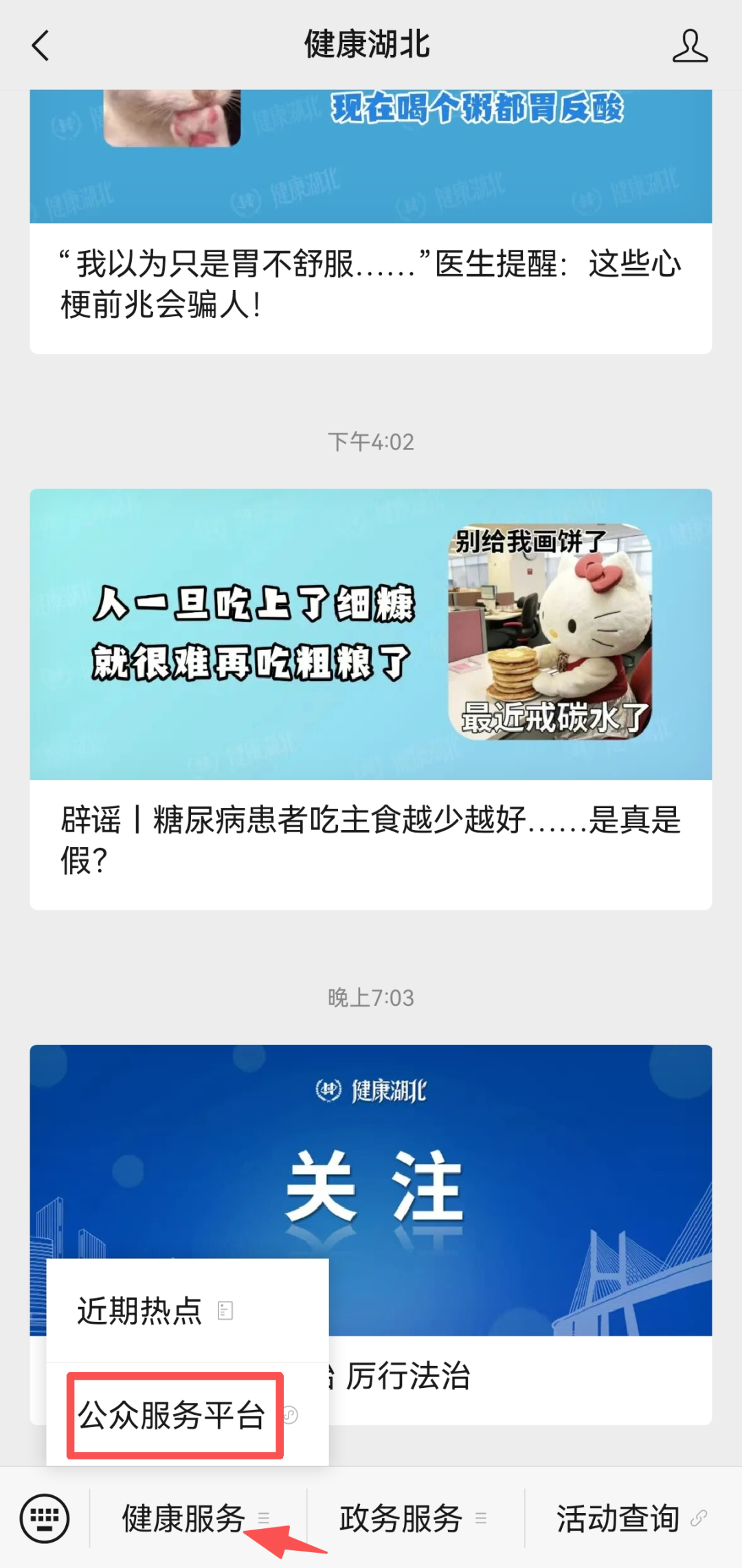Collapse the 健康服务 menu
Screen dimensions: 742x1568
click(196, 1518)
